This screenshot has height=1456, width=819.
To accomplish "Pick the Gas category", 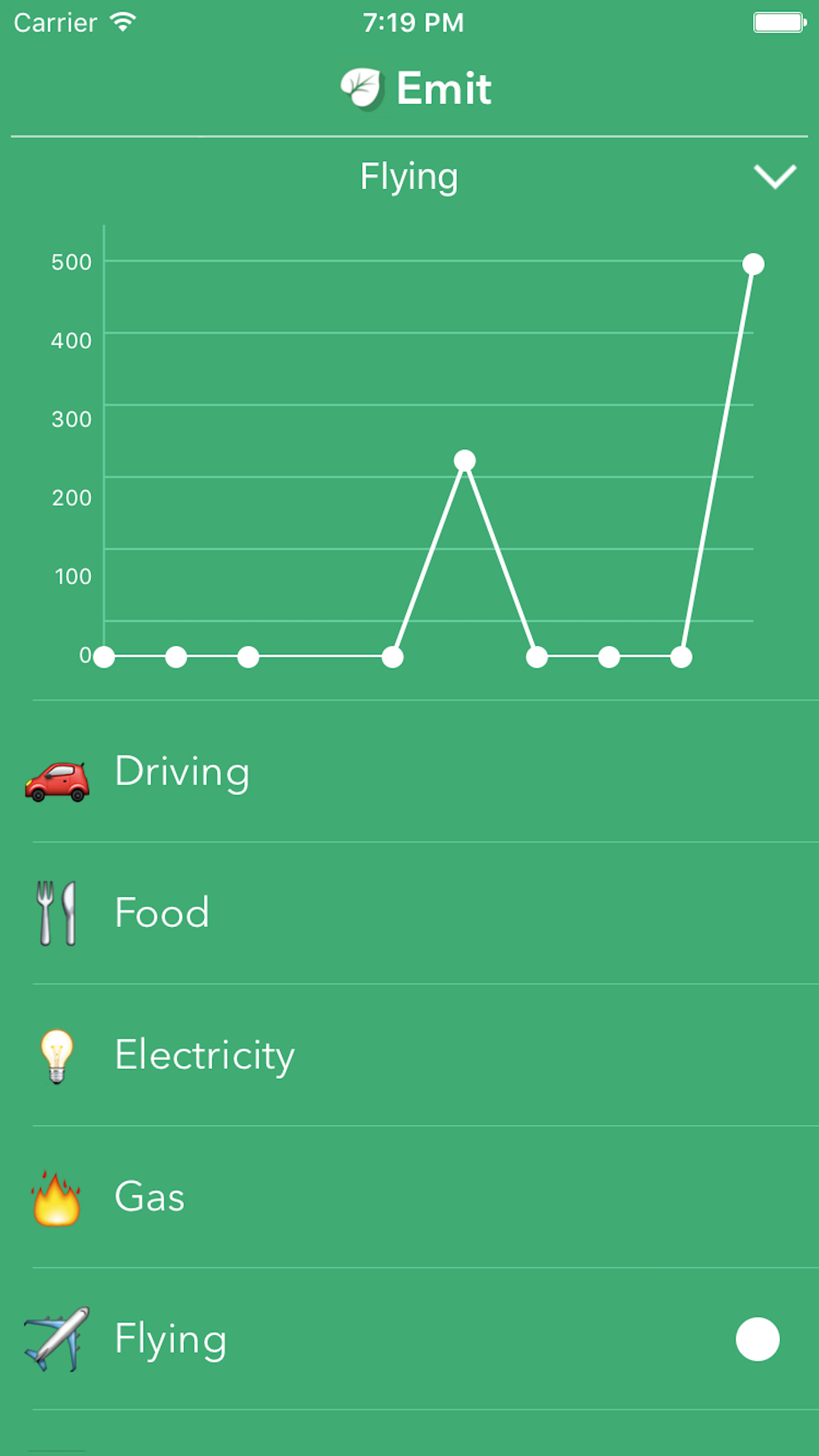I will tap(409, 1197).
